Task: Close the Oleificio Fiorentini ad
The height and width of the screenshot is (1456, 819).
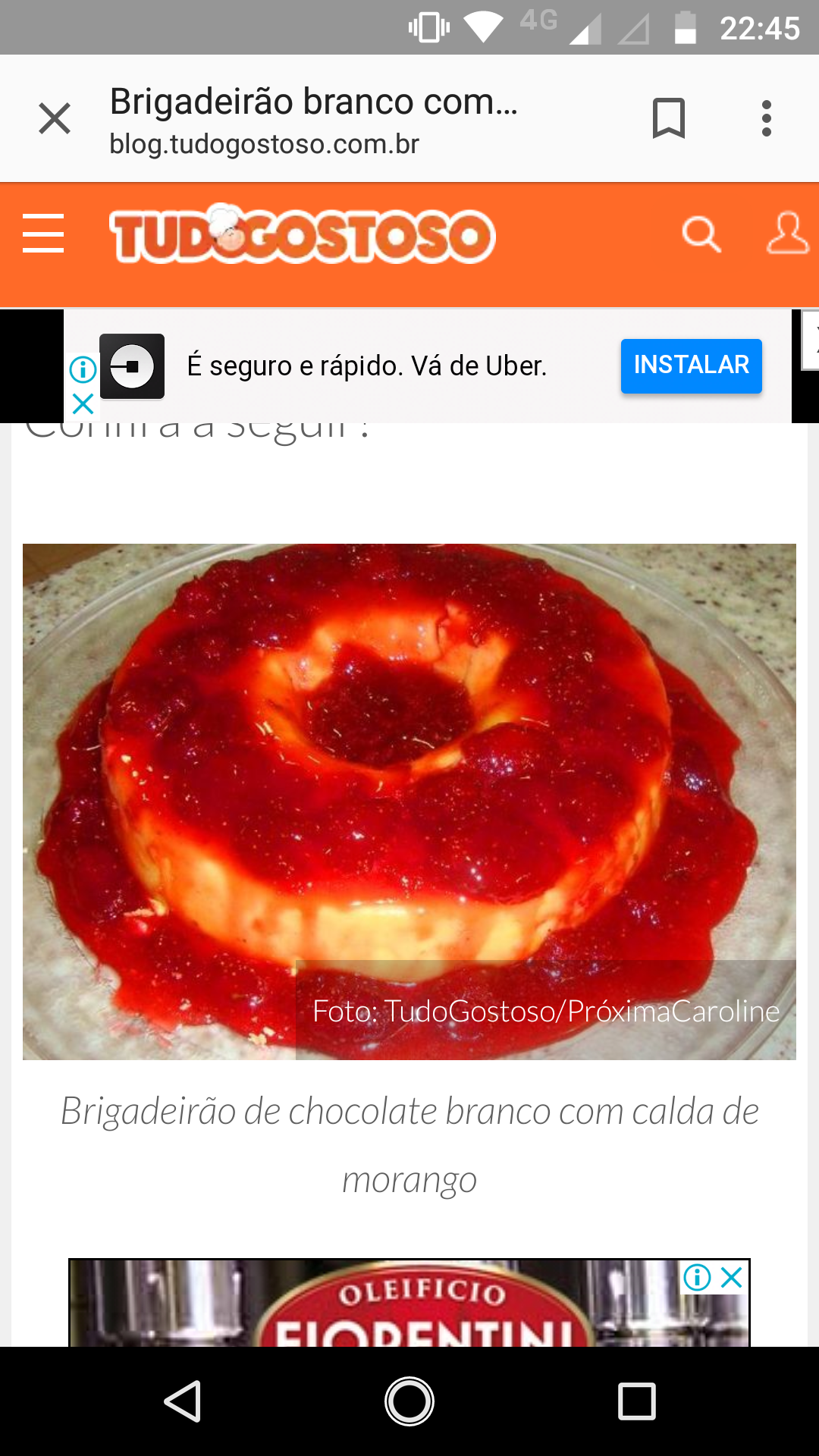Action: click(x=731, y=1278)
